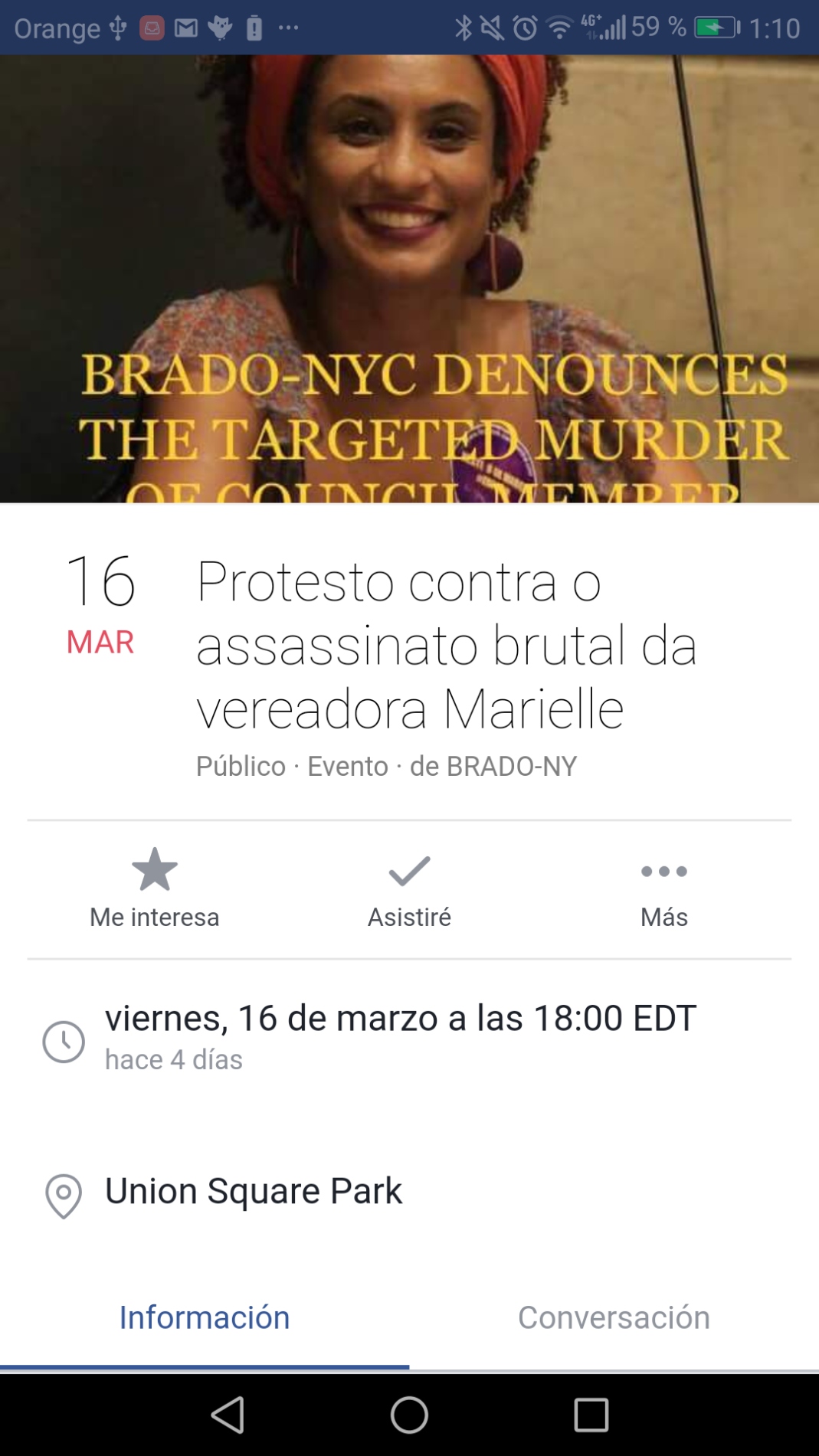Mark the event as Me interesa
Viewport: 819px width, 1456px height.
point(154,888)
